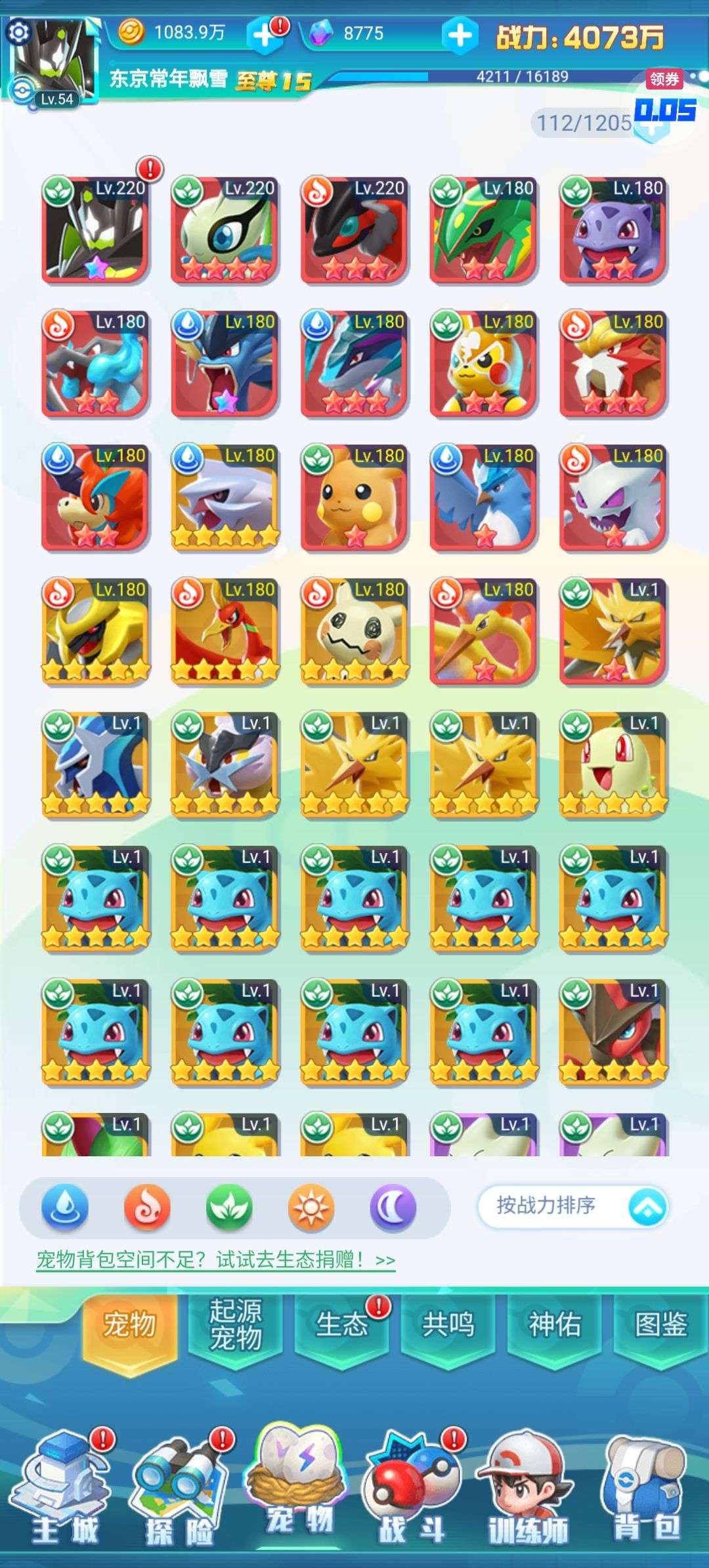Open the 背包 backpack
The image size is (709, 1568).
[647, 1489]
